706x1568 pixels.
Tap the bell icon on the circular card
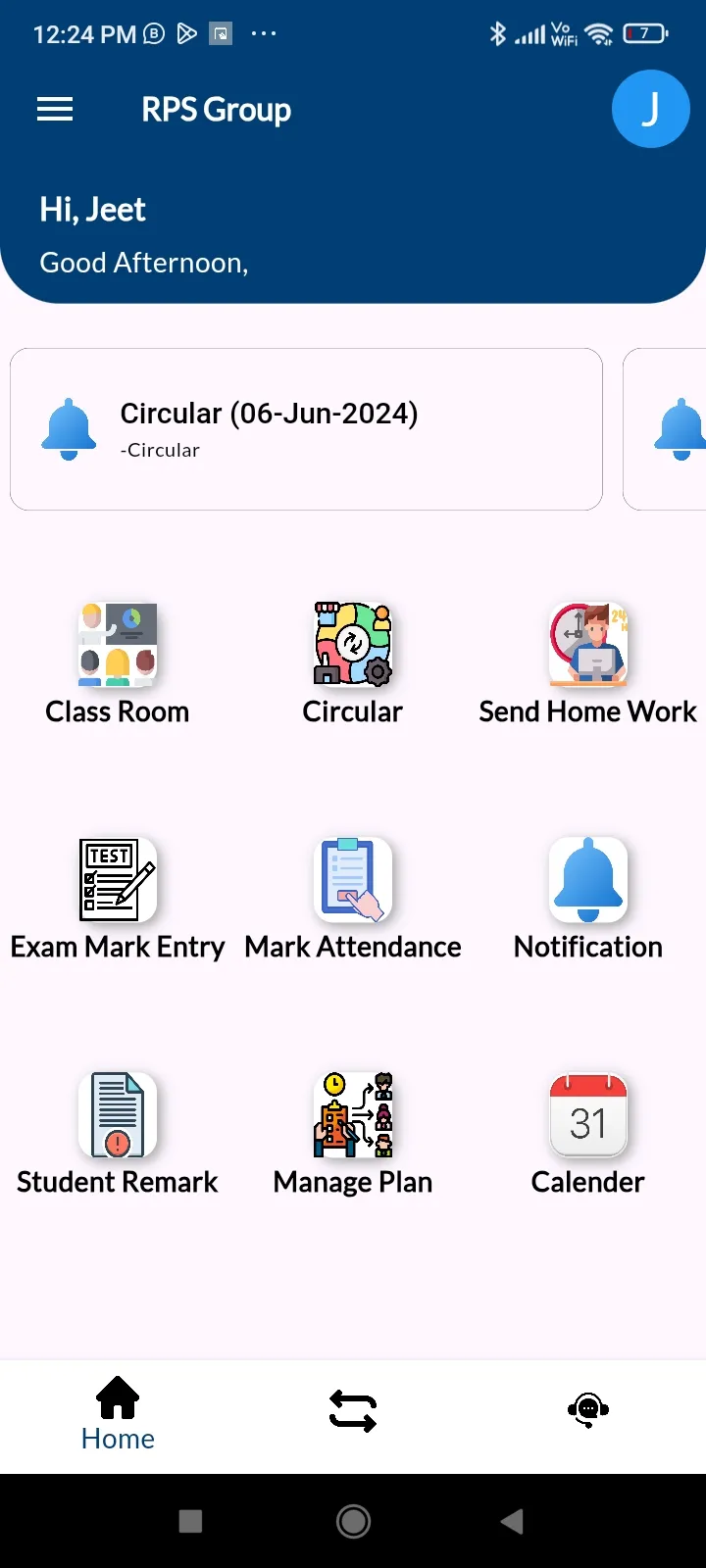pos(68,428)
